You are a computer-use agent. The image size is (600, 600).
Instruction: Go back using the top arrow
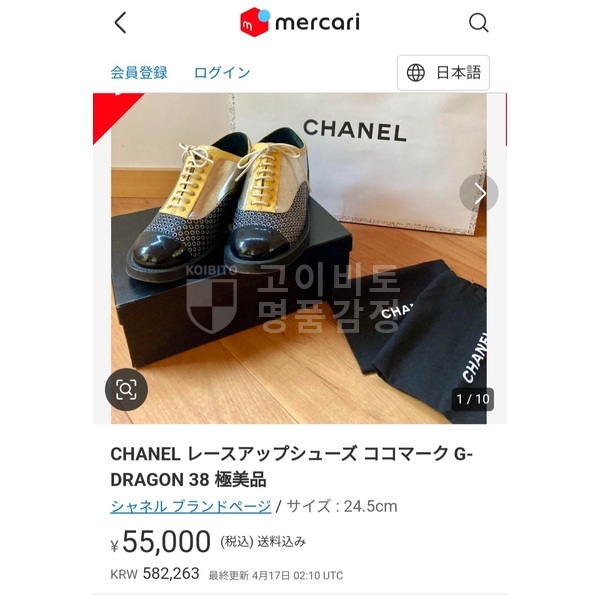point(121,22)
